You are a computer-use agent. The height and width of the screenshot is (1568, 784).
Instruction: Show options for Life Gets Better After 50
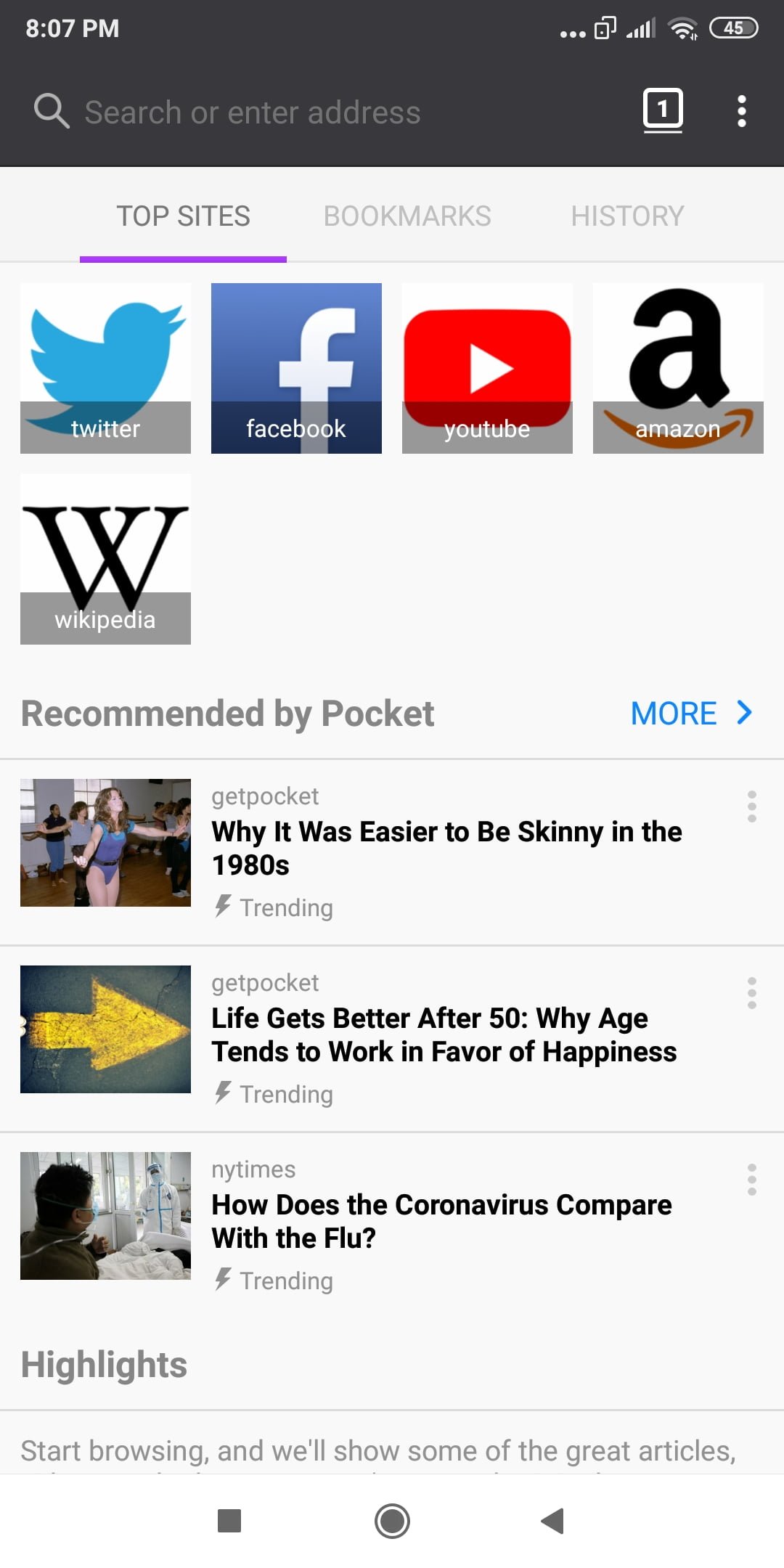point(751,992)
